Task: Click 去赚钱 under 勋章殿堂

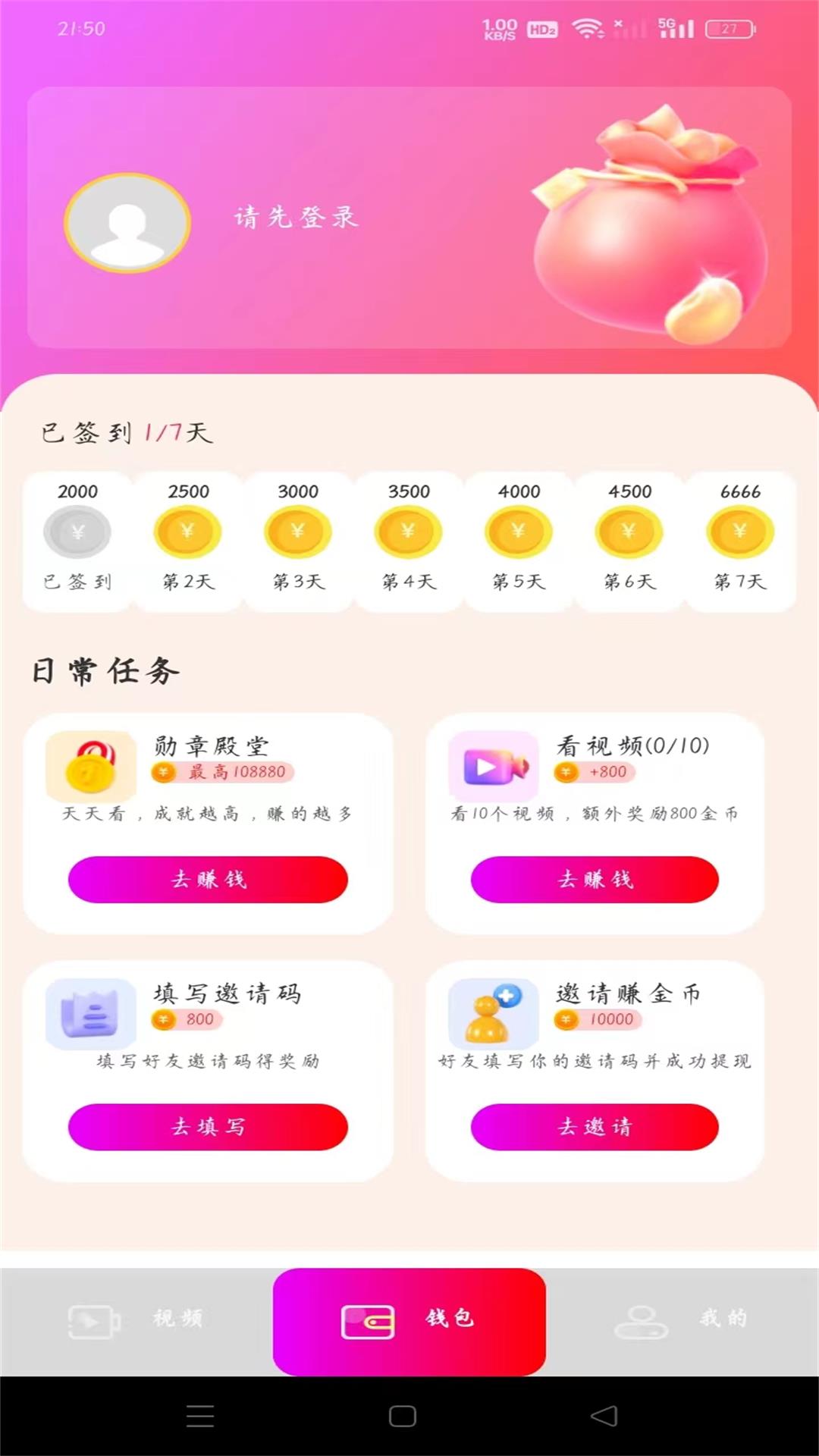Action: click(208, 880)
